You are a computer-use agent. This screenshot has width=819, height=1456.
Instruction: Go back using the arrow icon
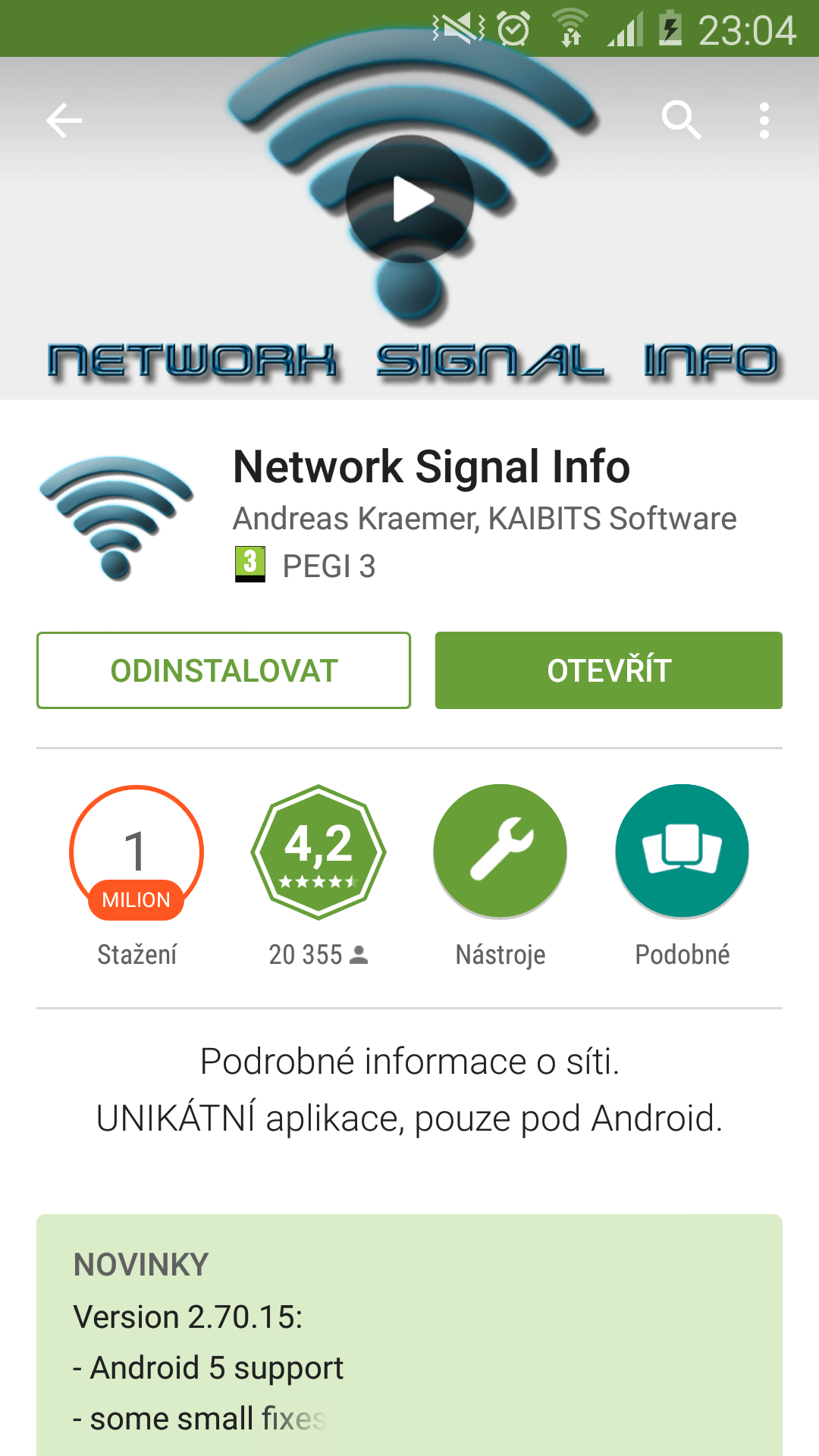click(64, 121)
